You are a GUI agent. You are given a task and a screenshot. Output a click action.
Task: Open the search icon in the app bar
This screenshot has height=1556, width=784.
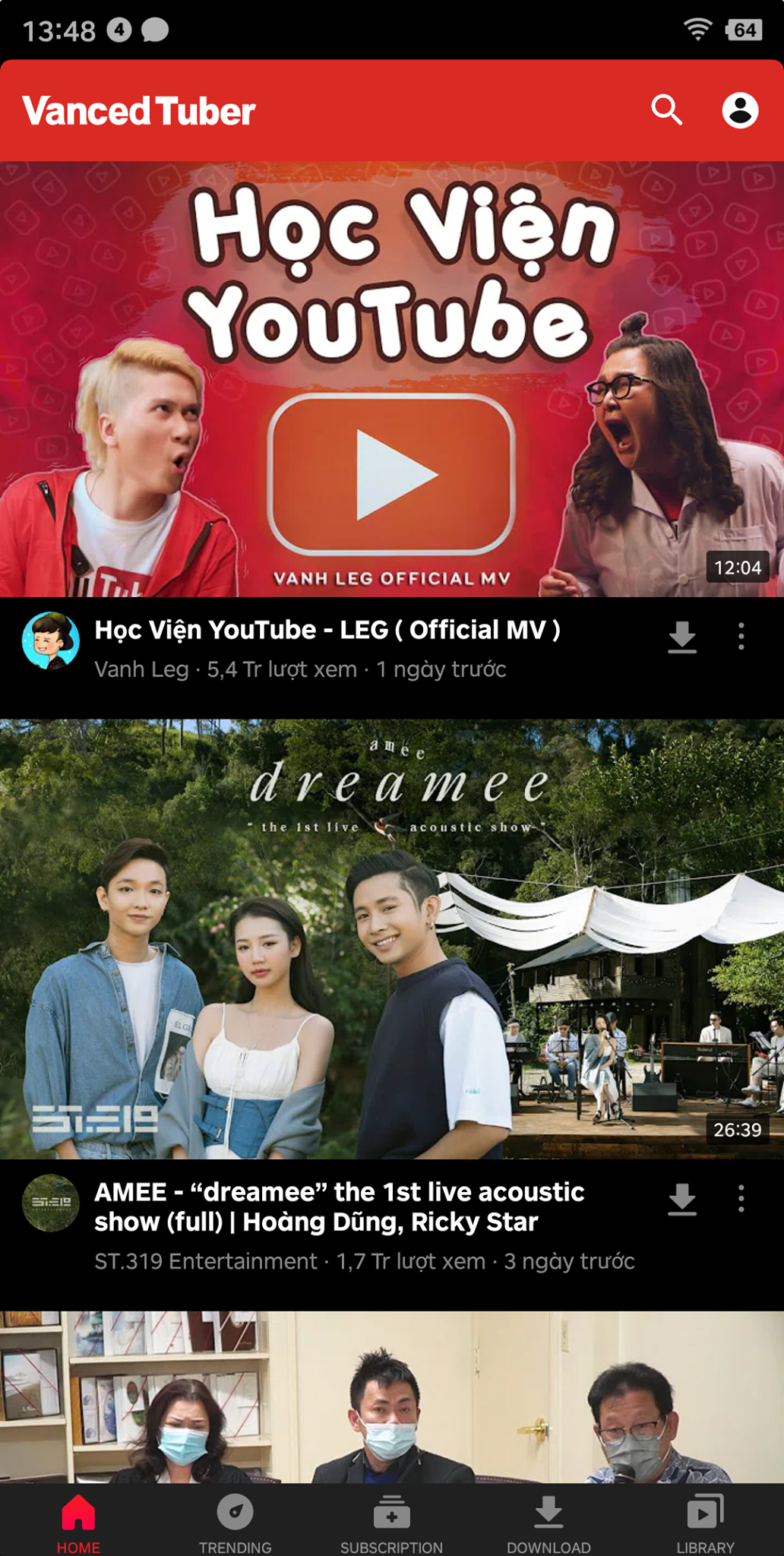pos(666,110)
